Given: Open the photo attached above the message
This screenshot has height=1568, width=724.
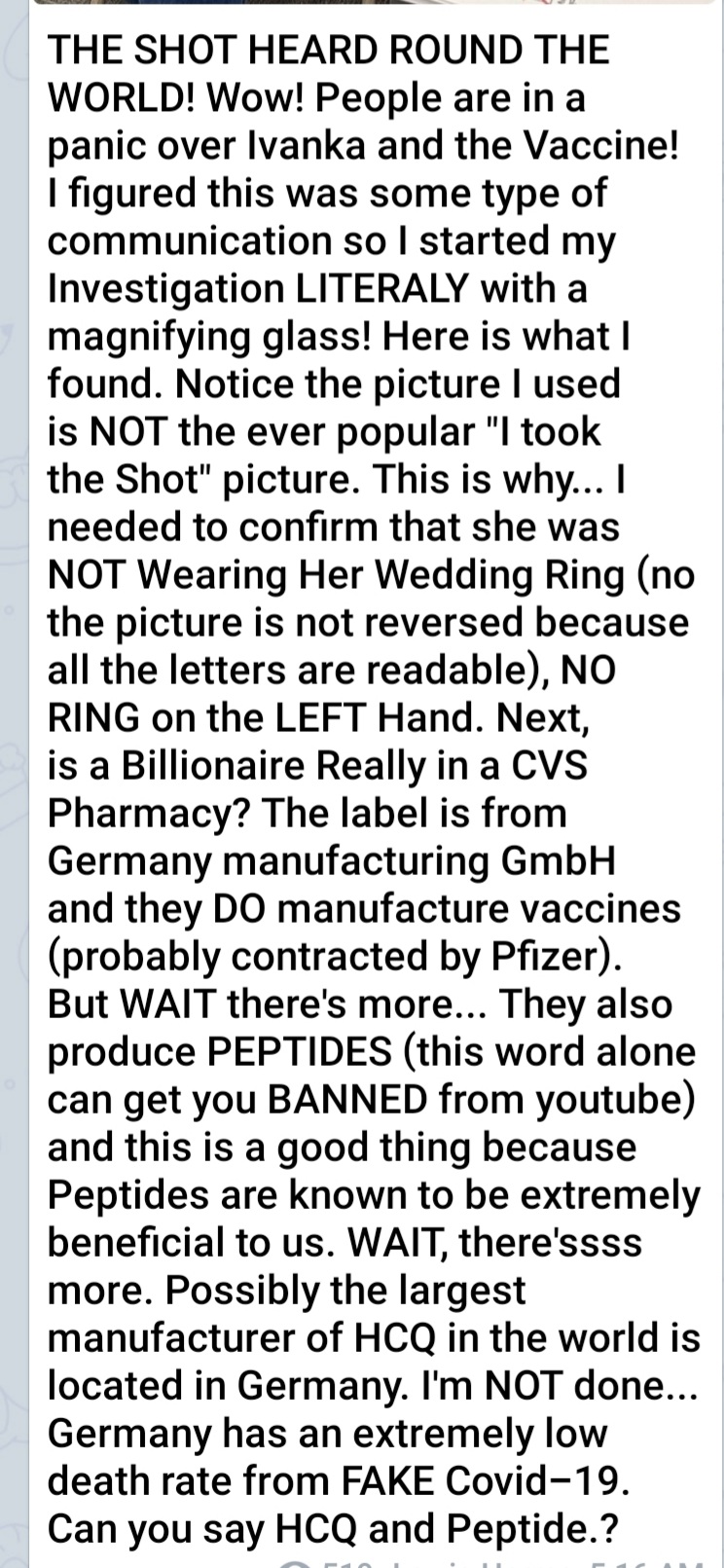Looking at the screenshot, I should tap(377, 4).
